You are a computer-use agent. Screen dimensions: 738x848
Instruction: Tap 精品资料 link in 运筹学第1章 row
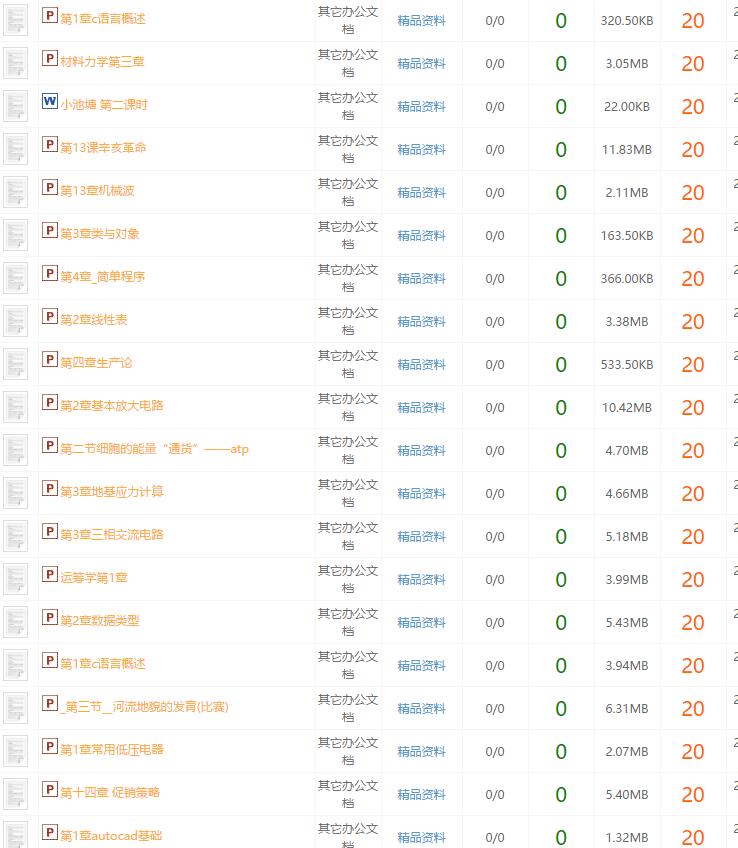(421, 579)
